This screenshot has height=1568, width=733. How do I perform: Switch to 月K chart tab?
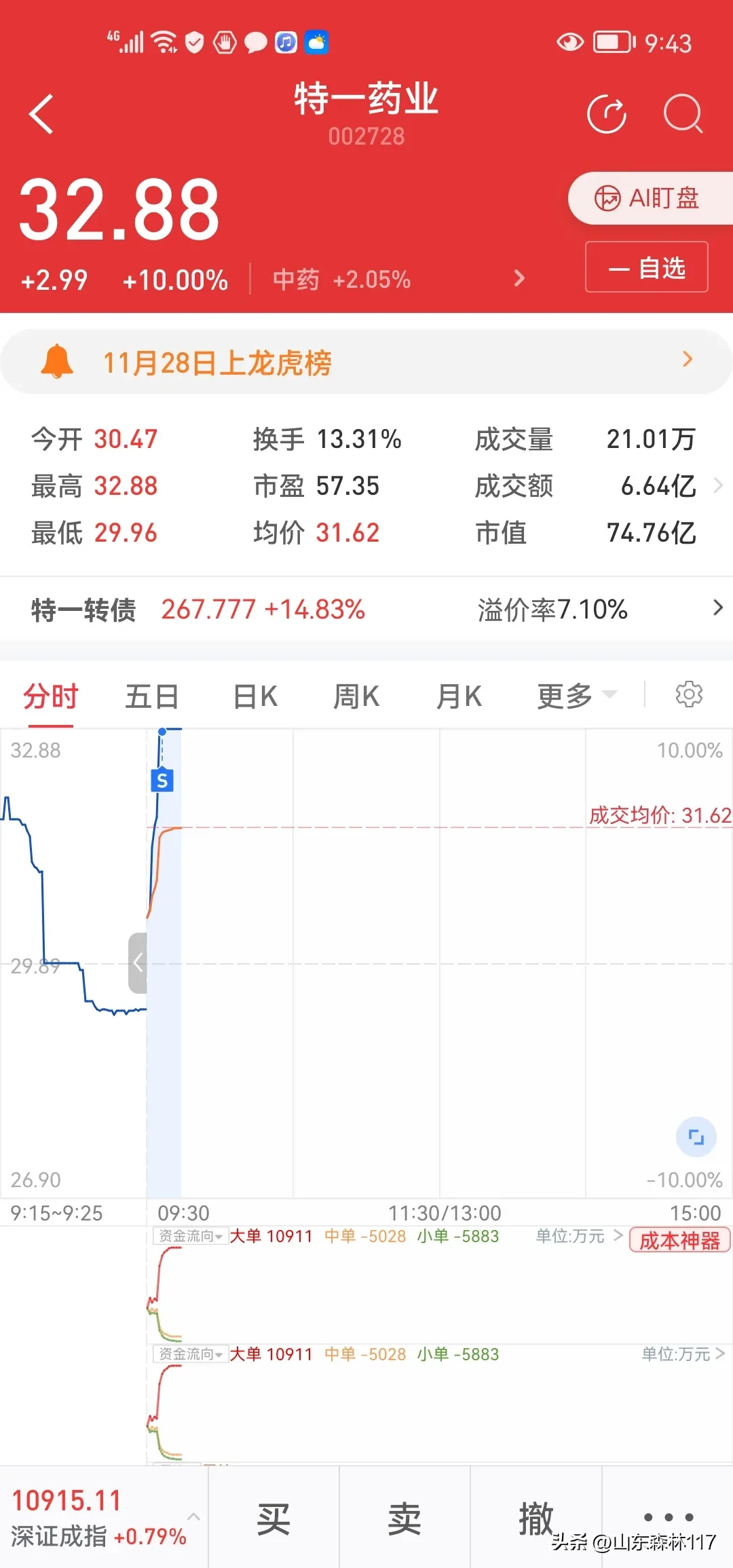[x=459, y=696]
